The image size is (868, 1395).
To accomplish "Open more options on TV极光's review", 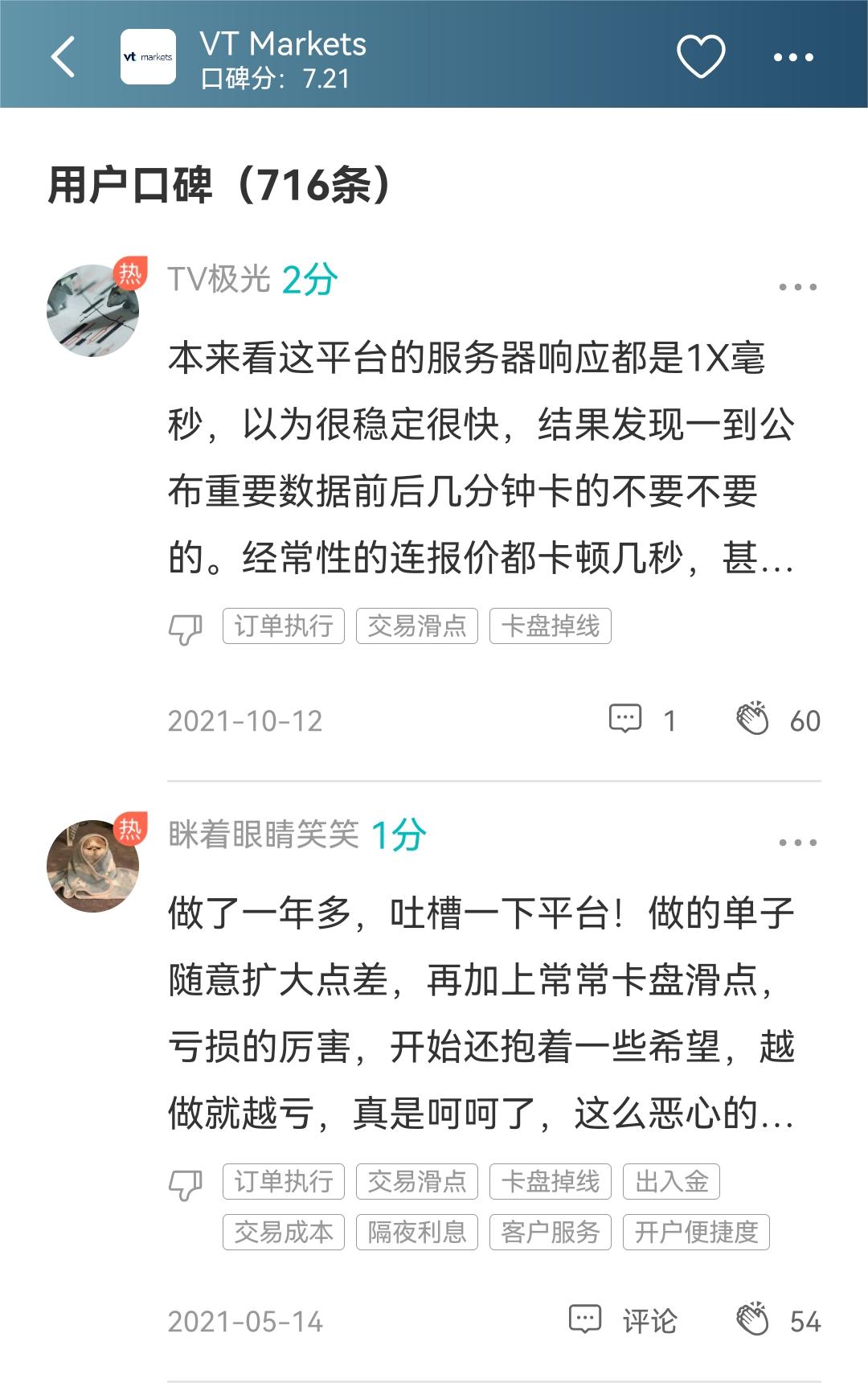I will [797, 287].
